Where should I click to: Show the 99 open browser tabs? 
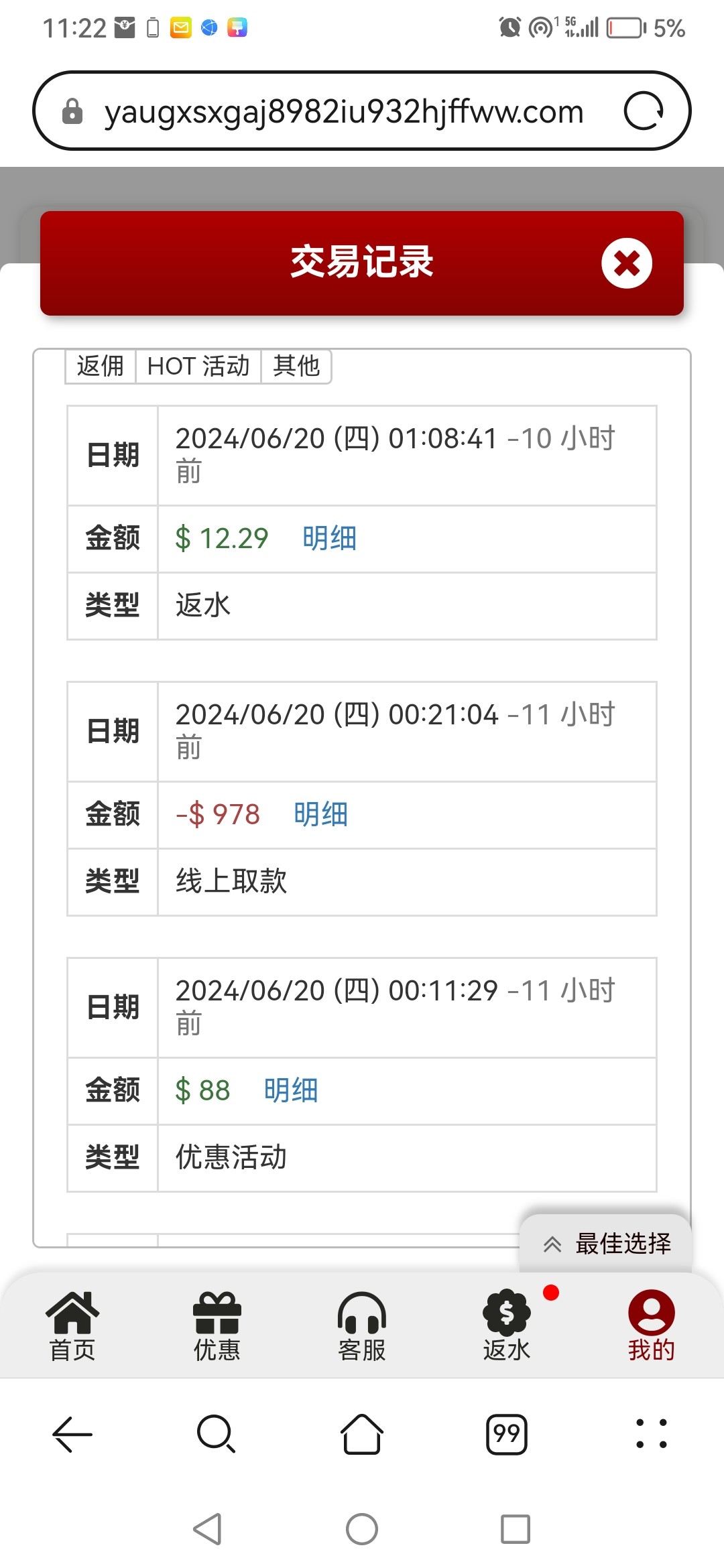coord(507,1434)
